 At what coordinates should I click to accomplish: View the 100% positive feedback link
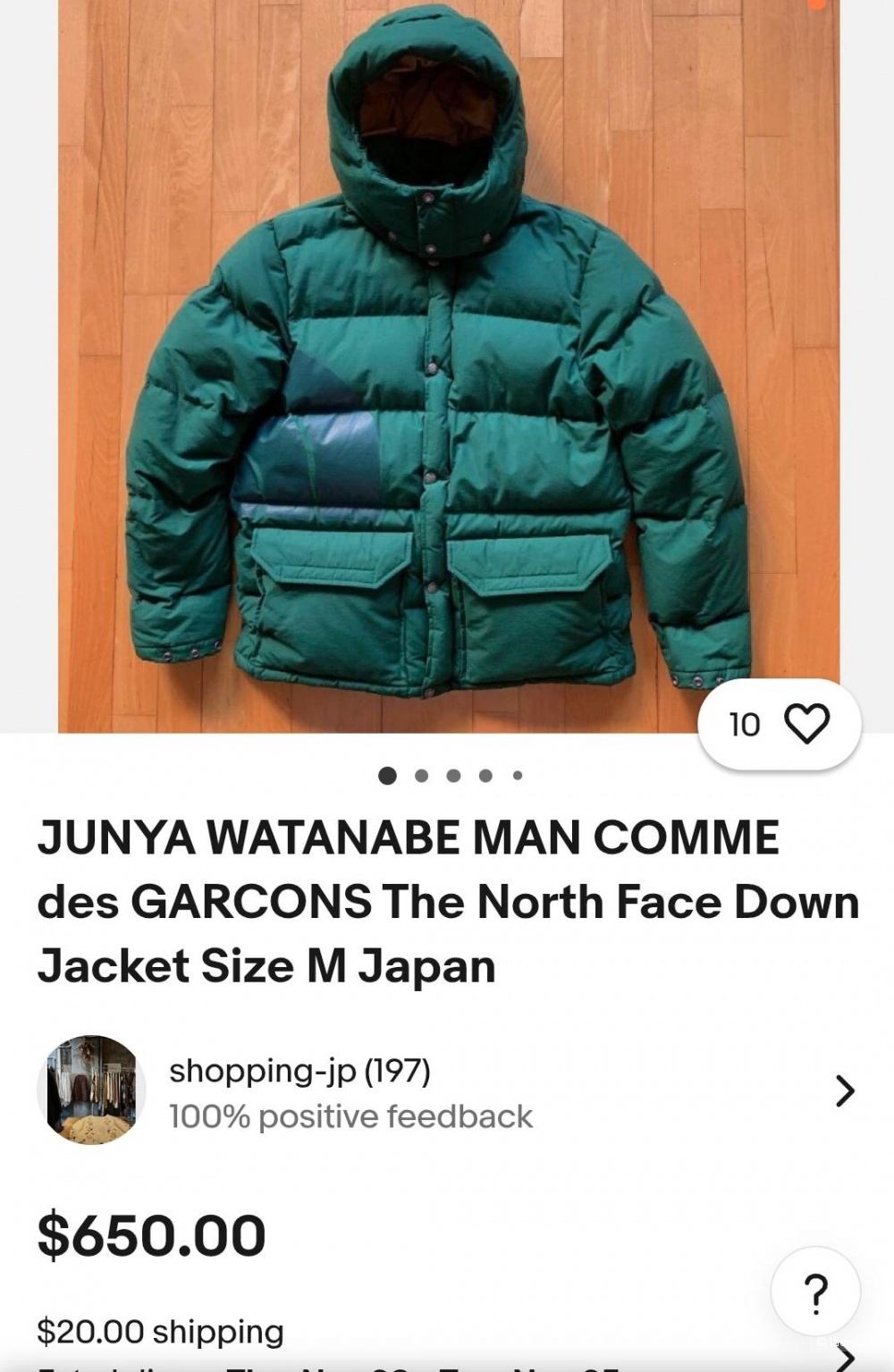click(x=352, y=1115)
